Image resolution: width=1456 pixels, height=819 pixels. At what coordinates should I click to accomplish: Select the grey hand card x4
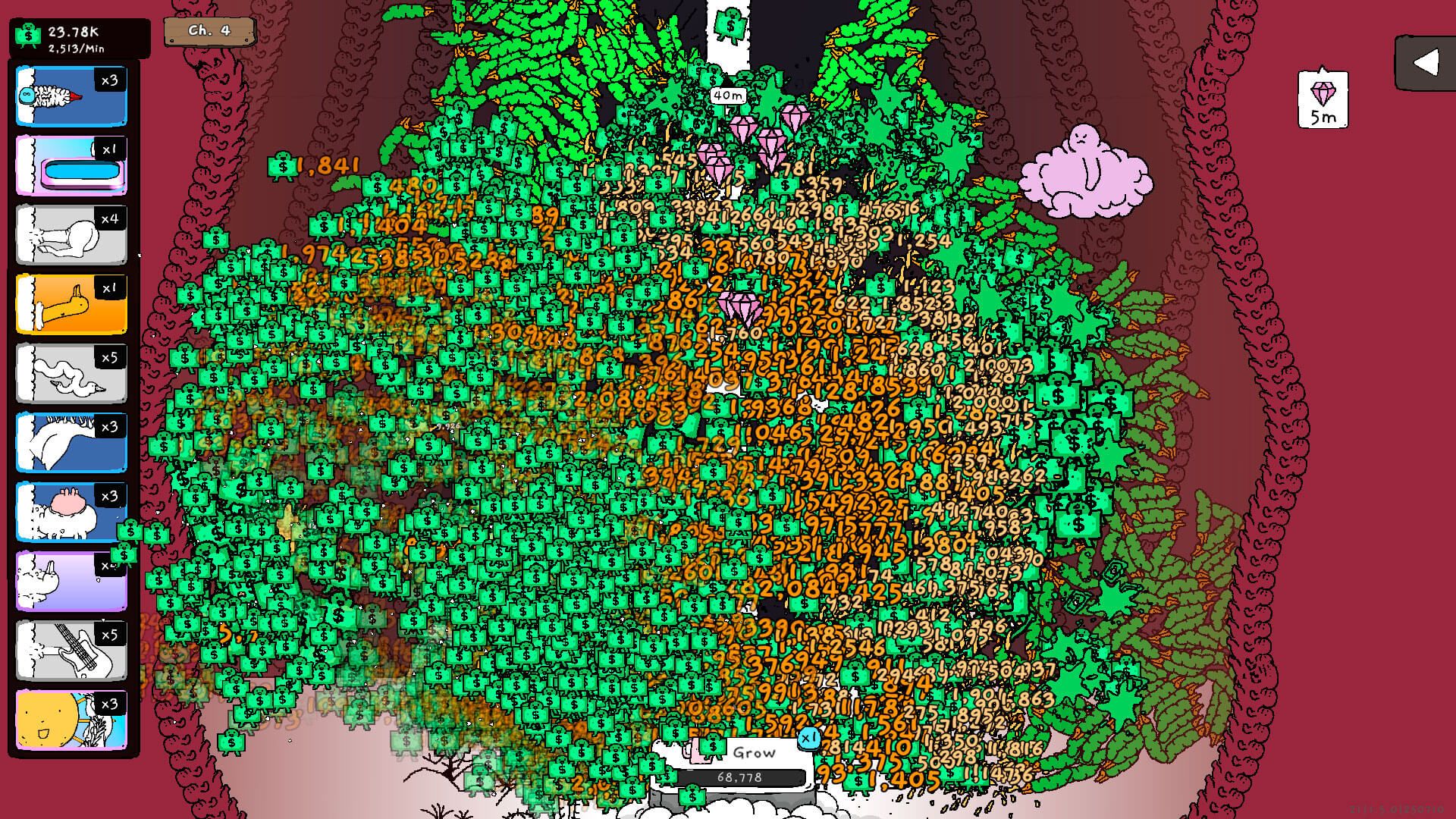pos(71,235)
